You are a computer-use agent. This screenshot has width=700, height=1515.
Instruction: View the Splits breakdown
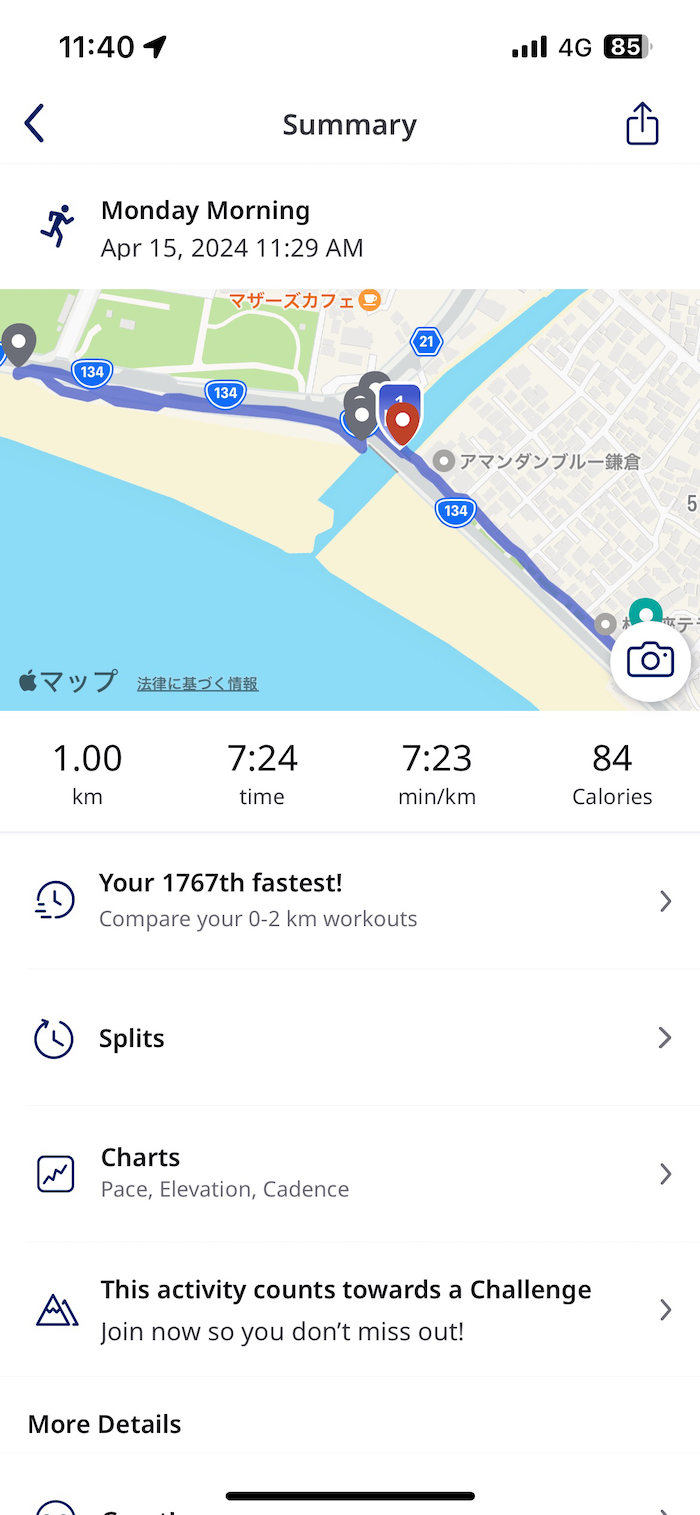(350, 1038)
